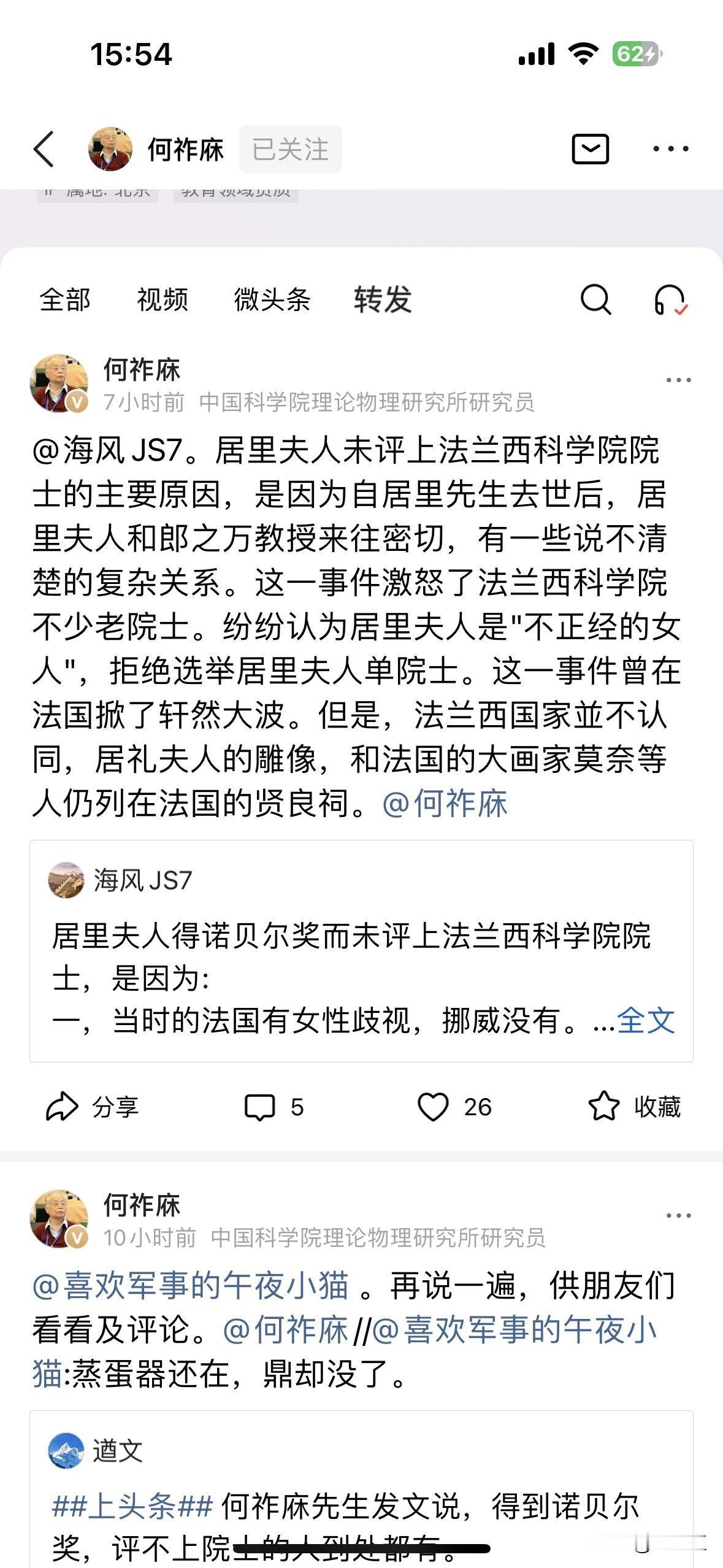Open the comments showing 5 replies
This screenshot has width=723, height=1568.
click(275, 1108)
